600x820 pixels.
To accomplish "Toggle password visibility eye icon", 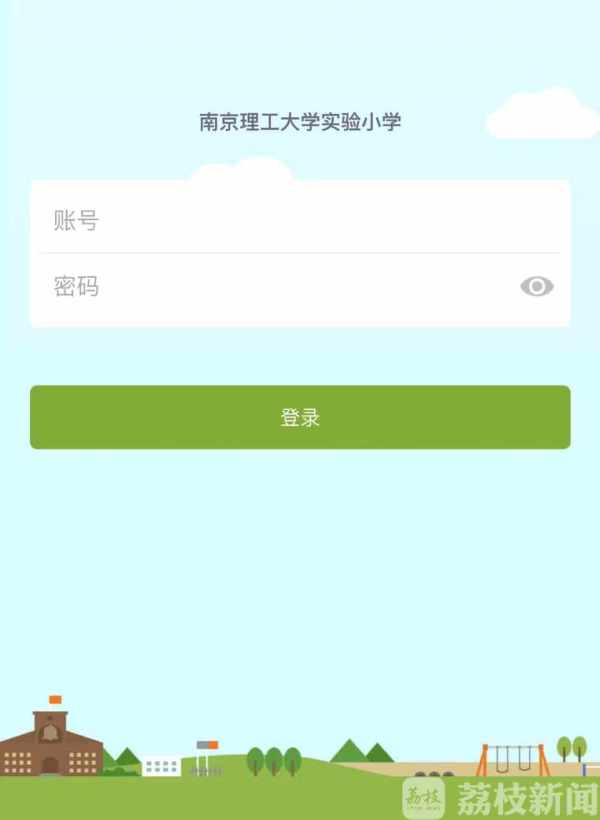I will click(537, 287).
